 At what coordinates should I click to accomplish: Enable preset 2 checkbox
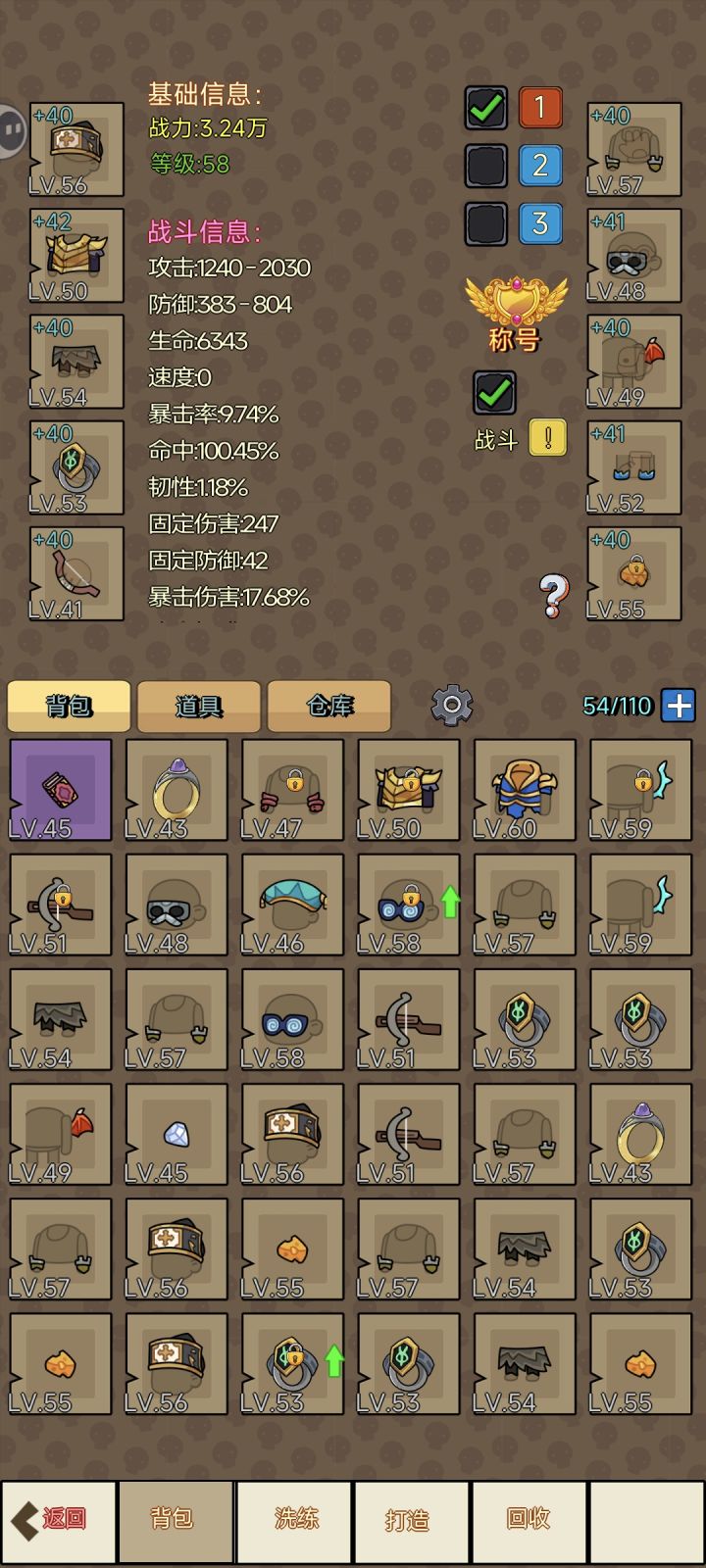487,167
